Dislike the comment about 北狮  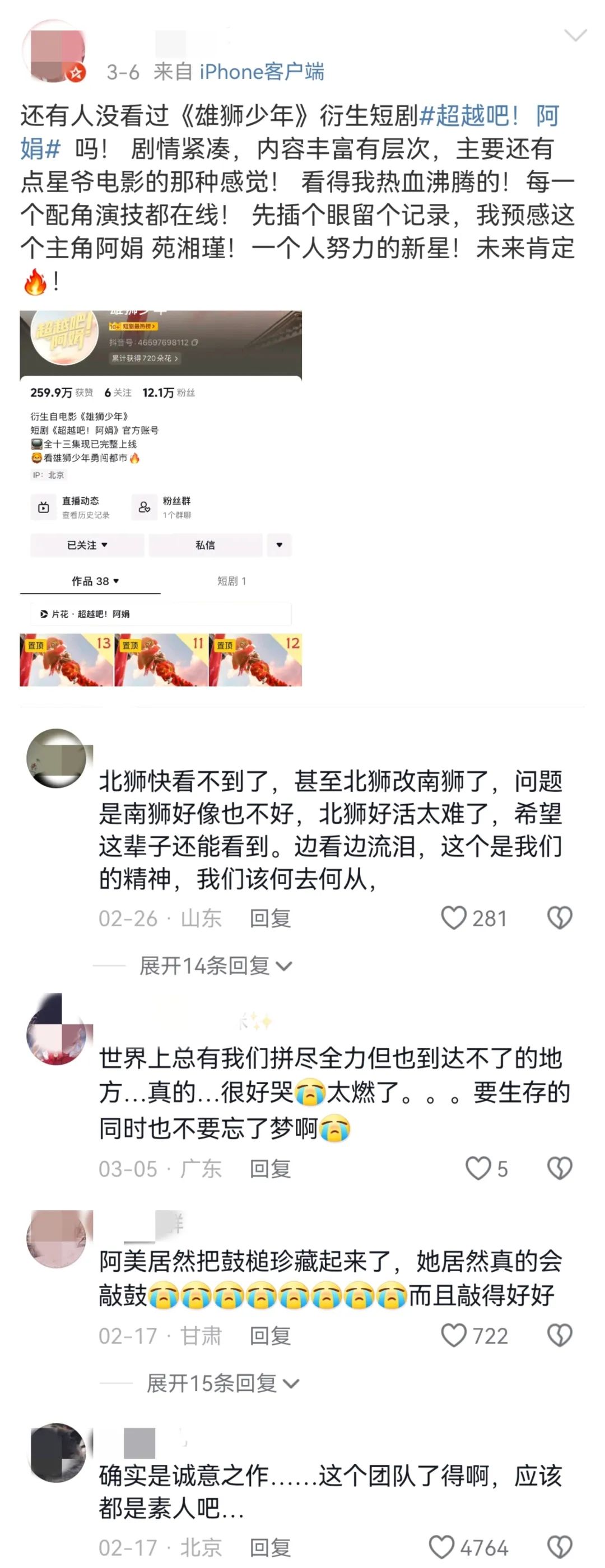coord(560,918)
